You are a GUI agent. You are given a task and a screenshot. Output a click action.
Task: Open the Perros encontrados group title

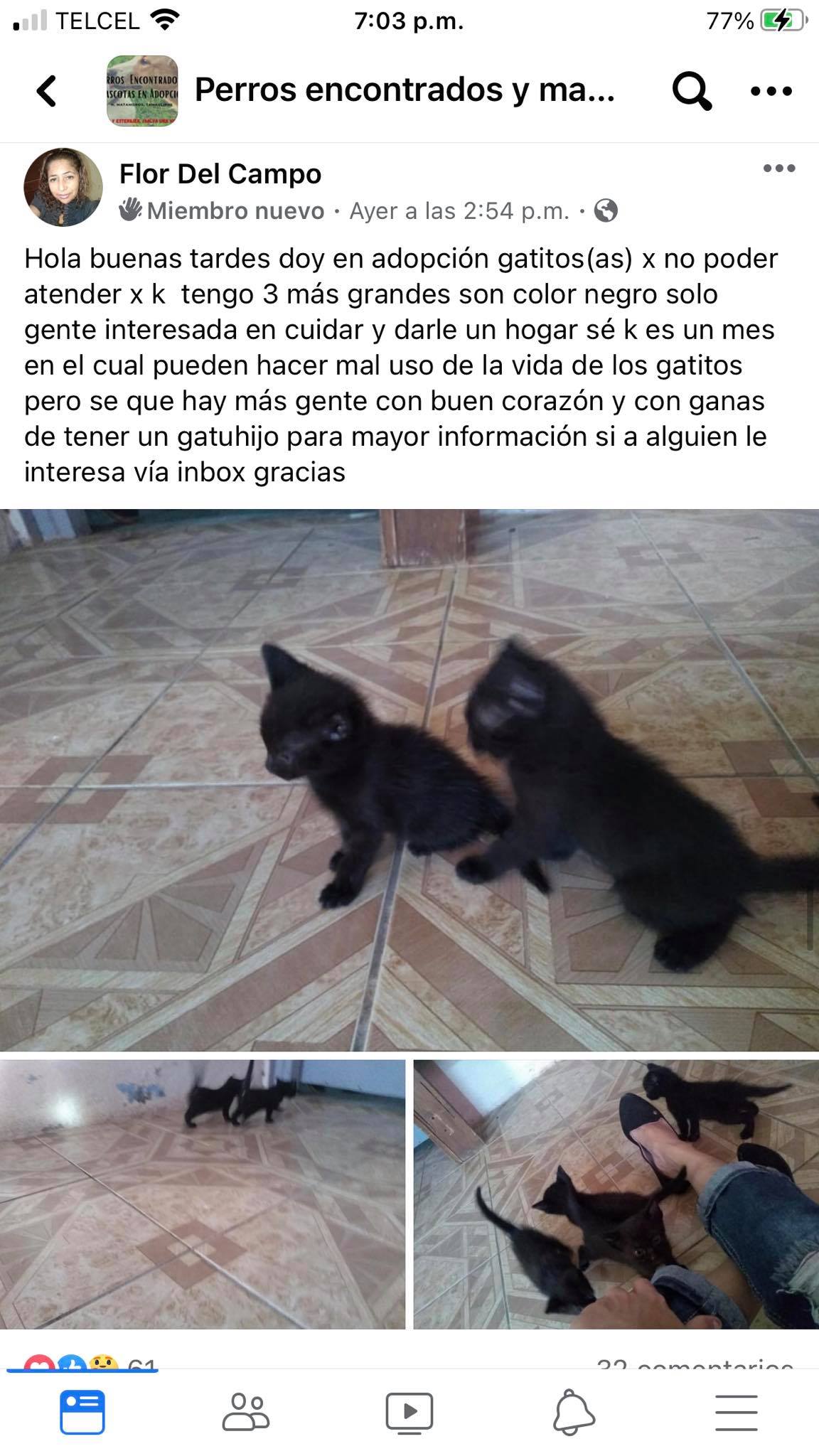(405, 90)
